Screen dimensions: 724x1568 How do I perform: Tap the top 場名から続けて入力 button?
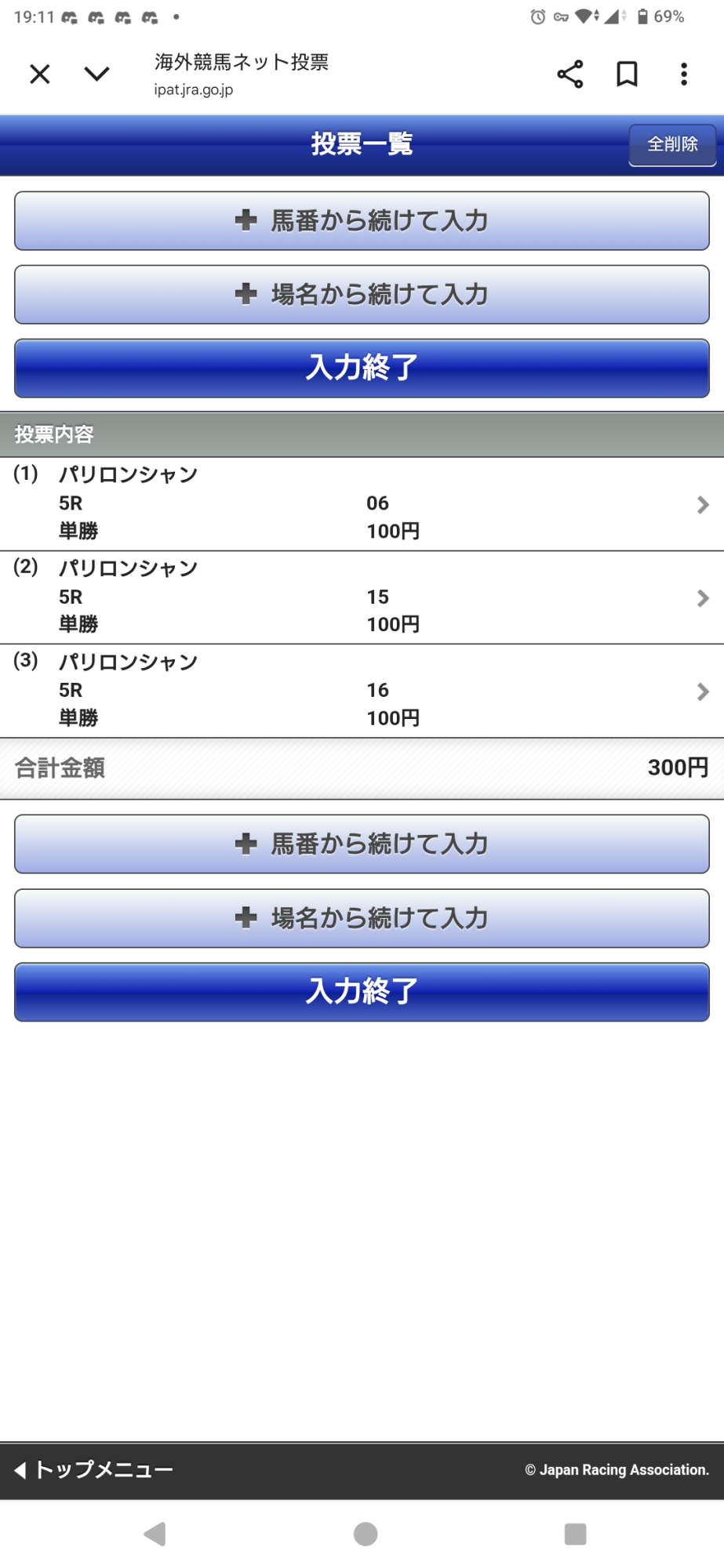tap(362, 295)
